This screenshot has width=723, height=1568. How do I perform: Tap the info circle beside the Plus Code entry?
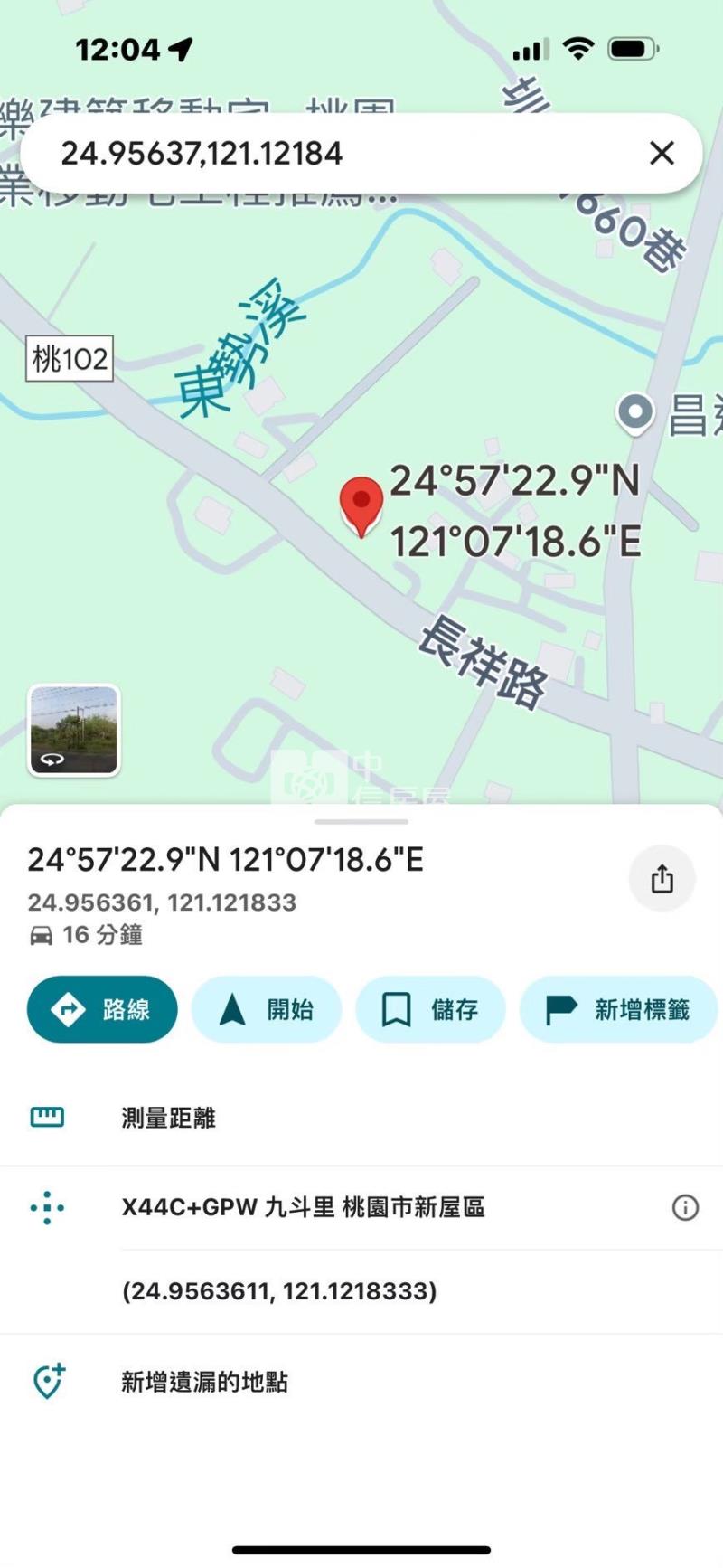click(x=685, y=1208)
